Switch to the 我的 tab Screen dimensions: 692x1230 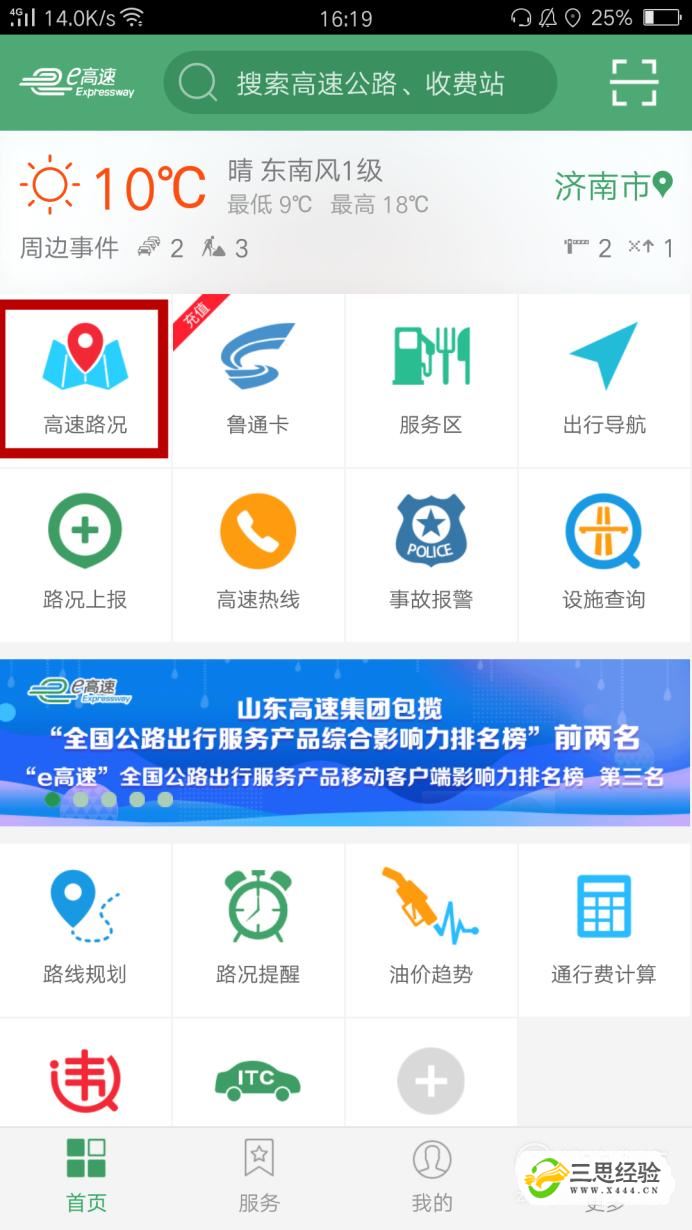432,1178
